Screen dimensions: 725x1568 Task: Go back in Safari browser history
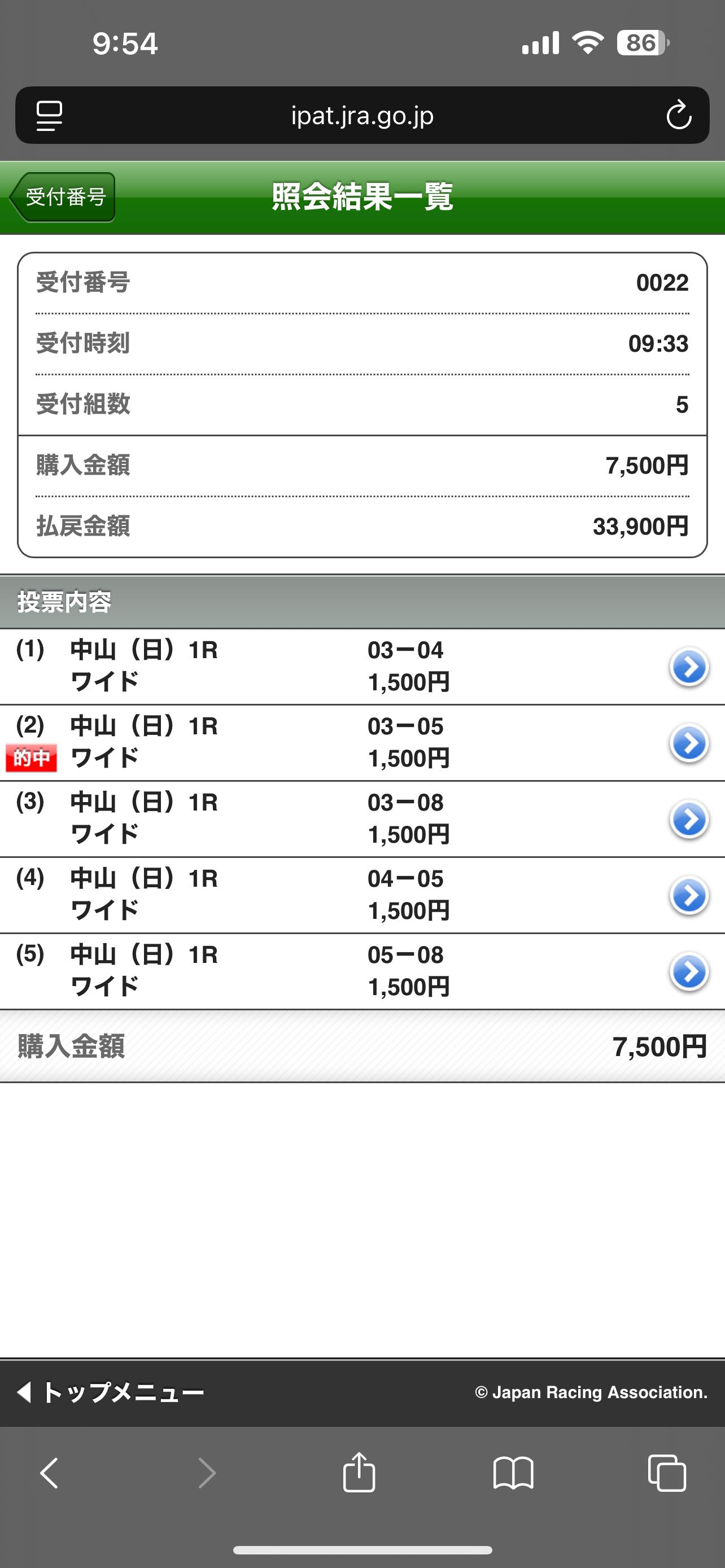tap(50, 1473)
